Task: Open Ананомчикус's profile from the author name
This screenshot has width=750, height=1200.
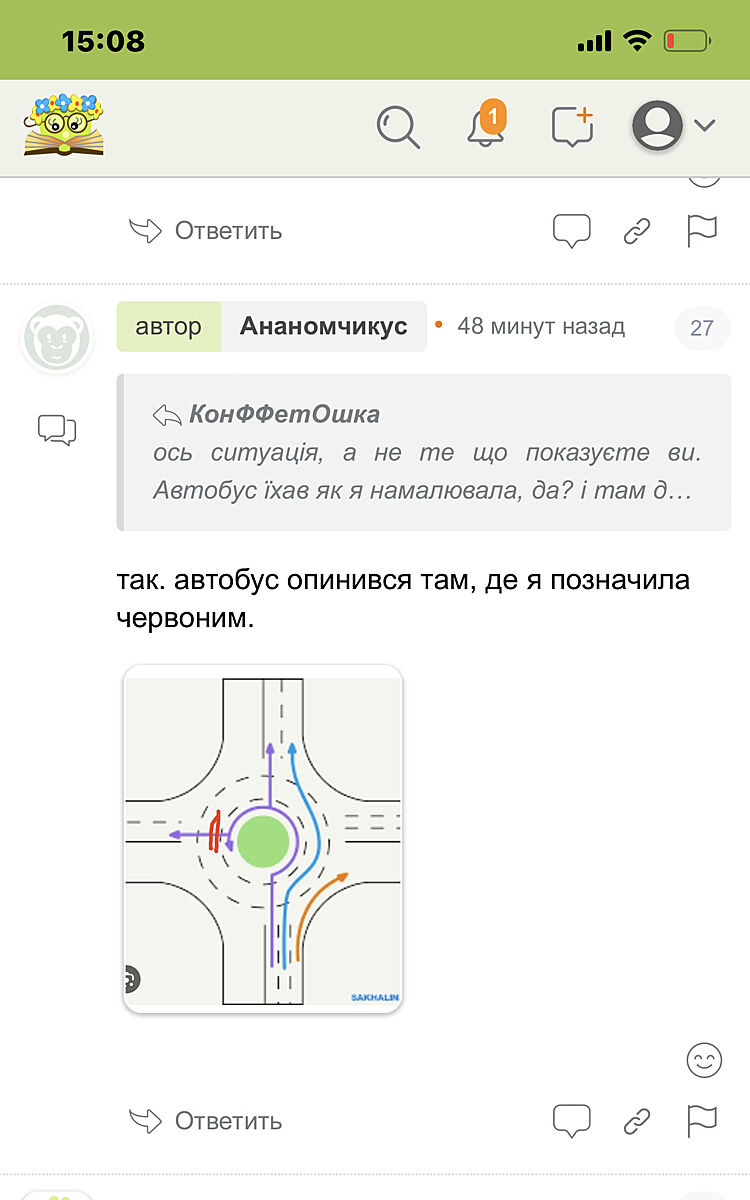Action: (323, 327)
